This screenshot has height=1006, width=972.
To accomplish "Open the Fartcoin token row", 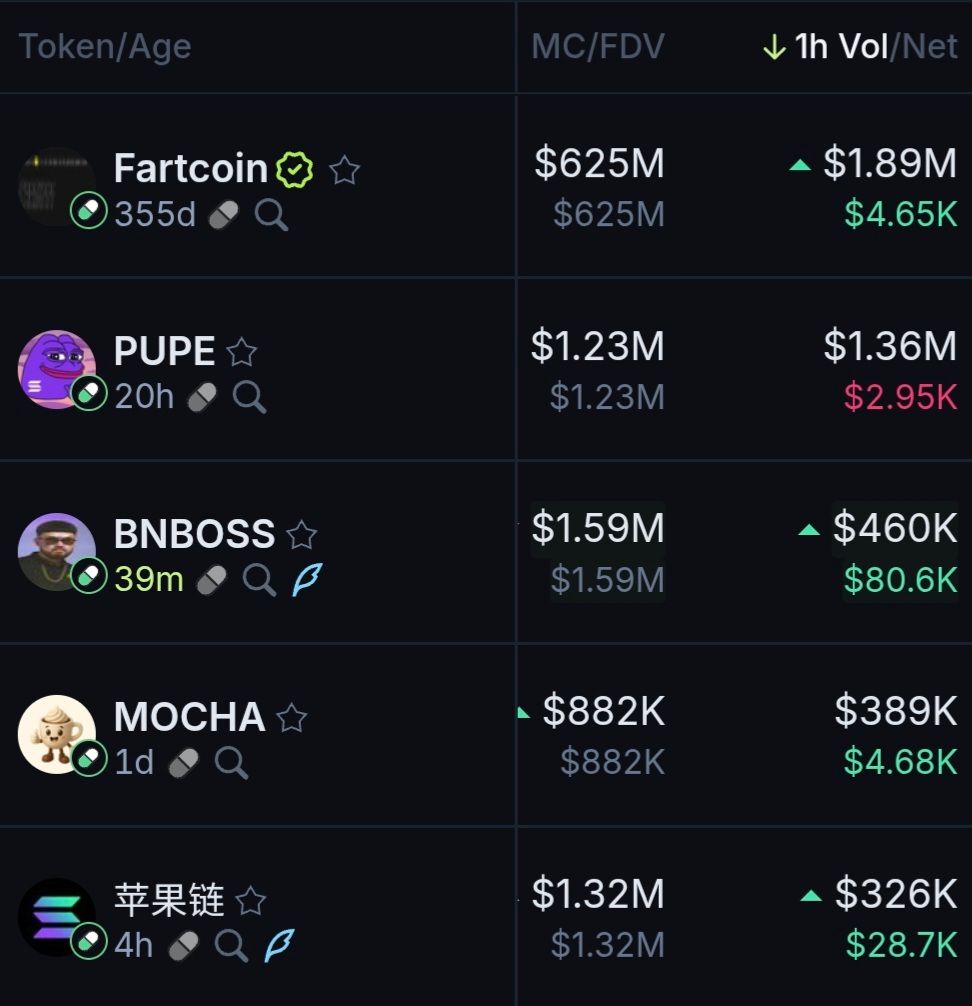I will coord(190,168).
